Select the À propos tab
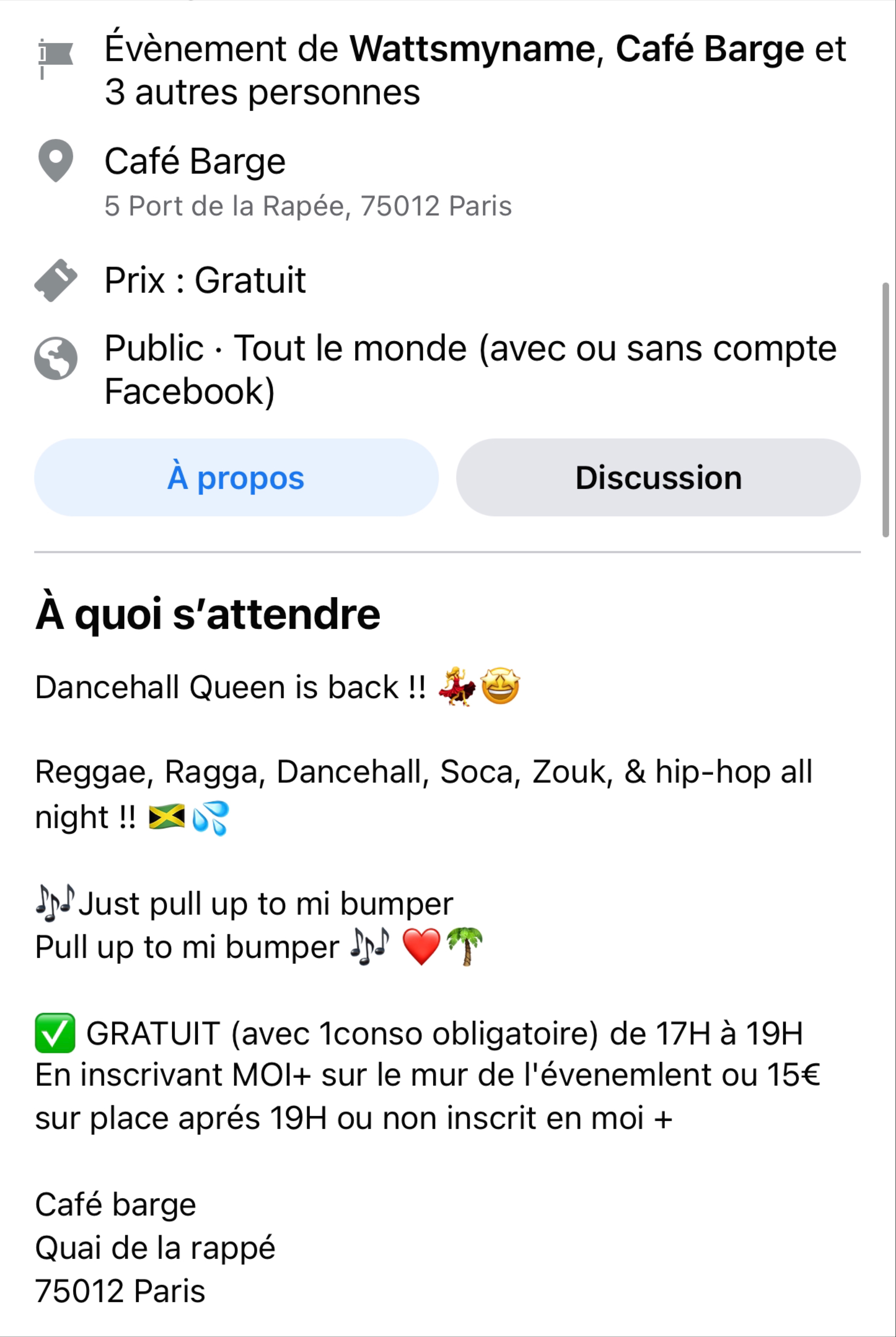The image size is (896, 1337). pyautogui.click(x=236, y=478)
